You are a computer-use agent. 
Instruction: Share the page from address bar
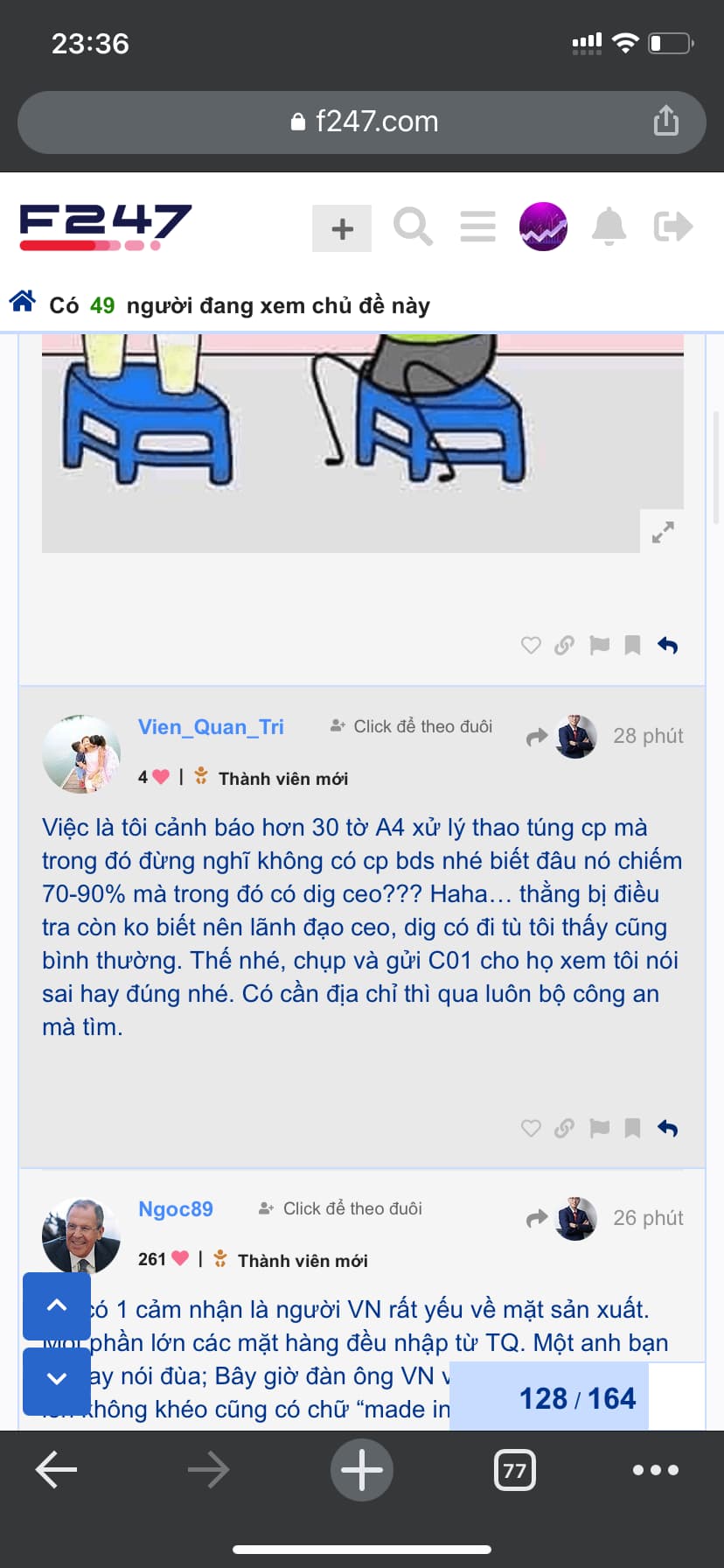pyautogui.click(x=665, y=121)
